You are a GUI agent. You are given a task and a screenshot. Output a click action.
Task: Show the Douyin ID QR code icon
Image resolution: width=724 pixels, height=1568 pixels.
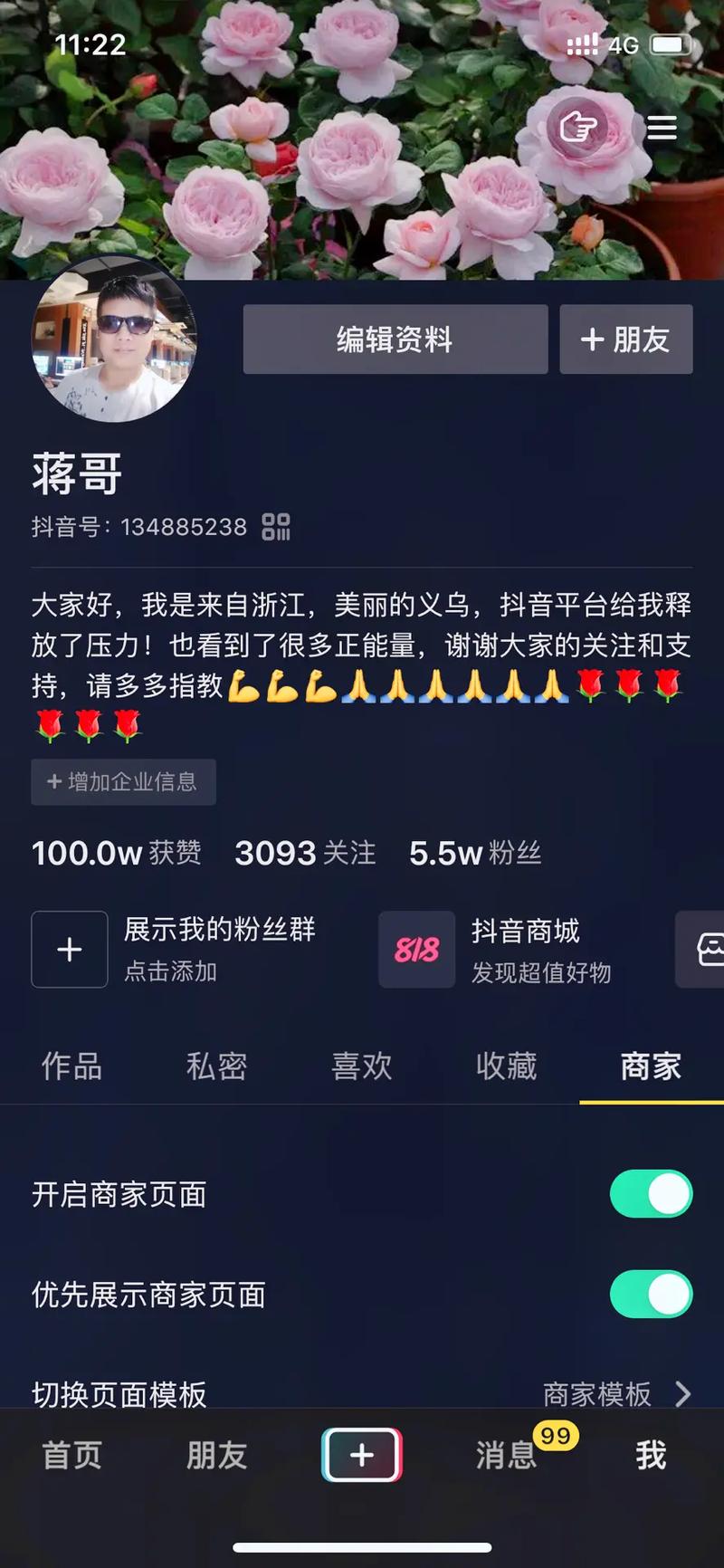click(x=276, y=526)
